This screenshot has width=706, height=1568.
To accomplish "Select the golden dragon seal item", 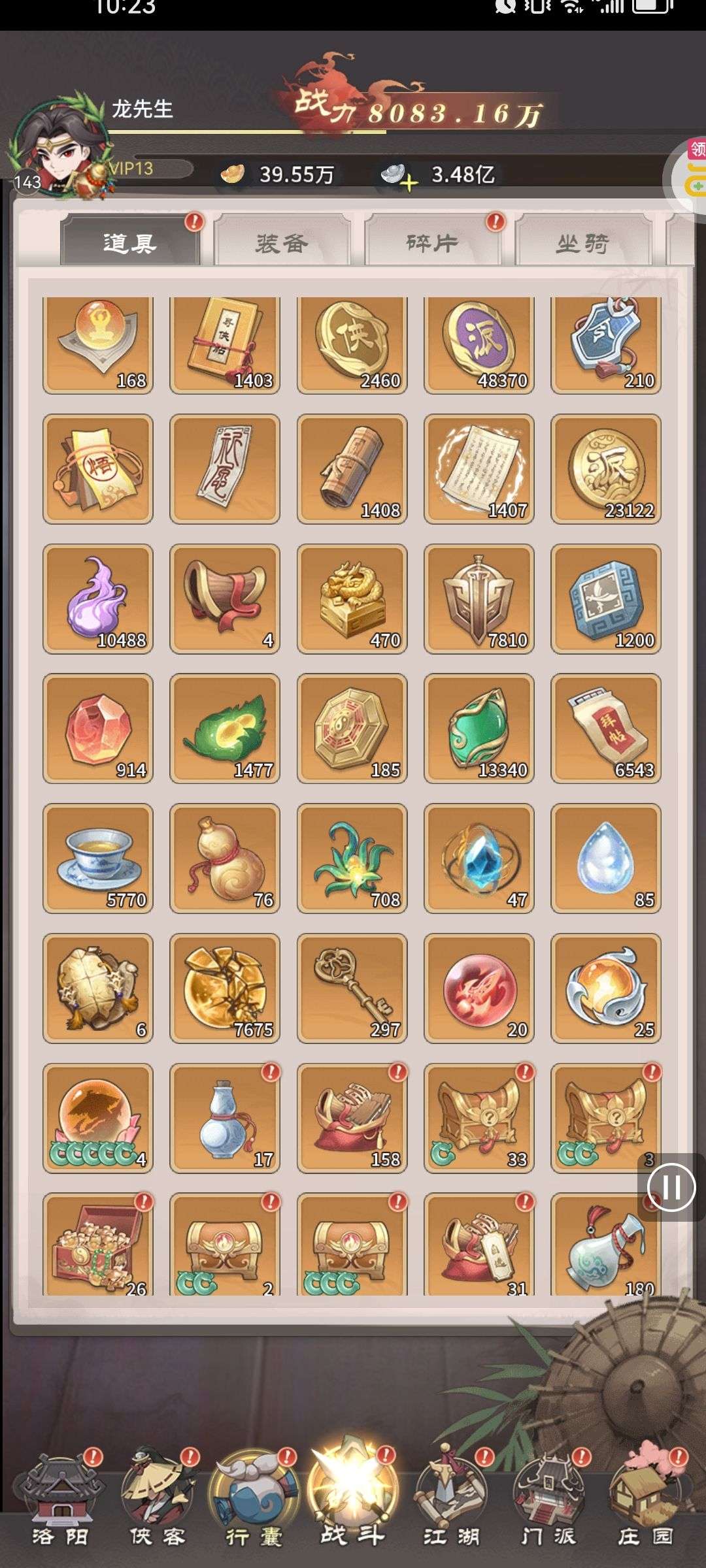I will (352, 598).
